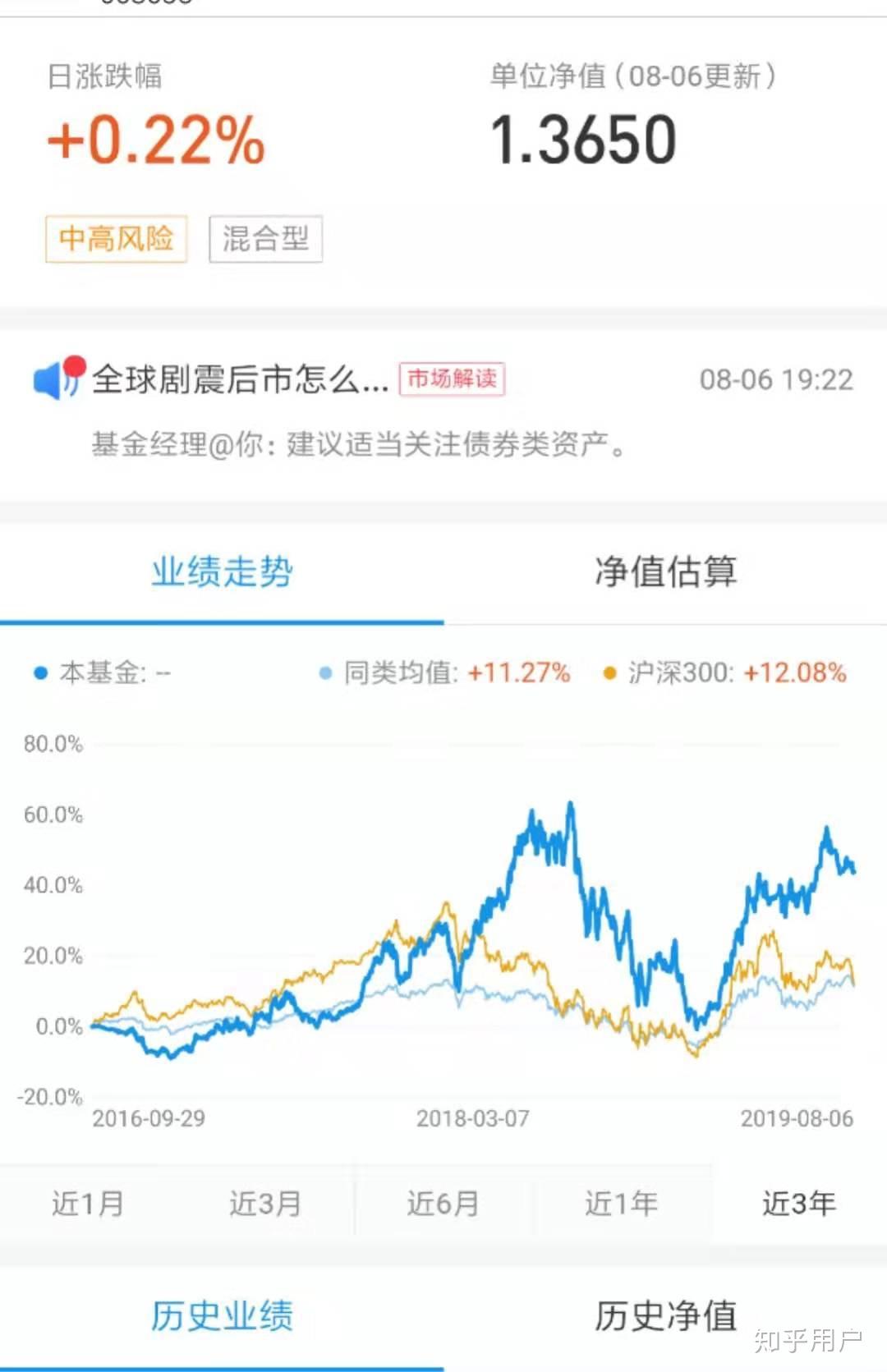Switch to the 净值估算 tab
The width and height of the screenshot is (887, 1372).
tap(665, 571)
